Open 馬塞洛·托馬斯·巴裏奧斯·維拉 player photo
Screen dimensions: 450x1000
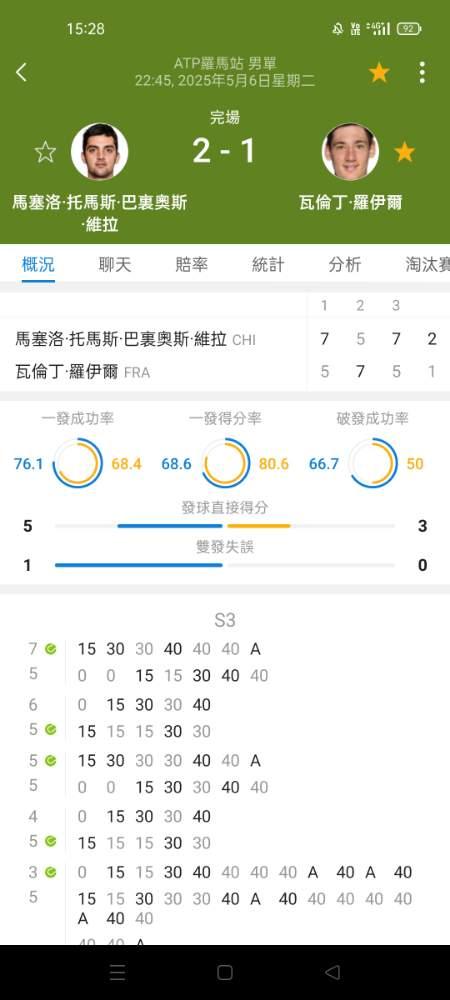coord(99,152)
